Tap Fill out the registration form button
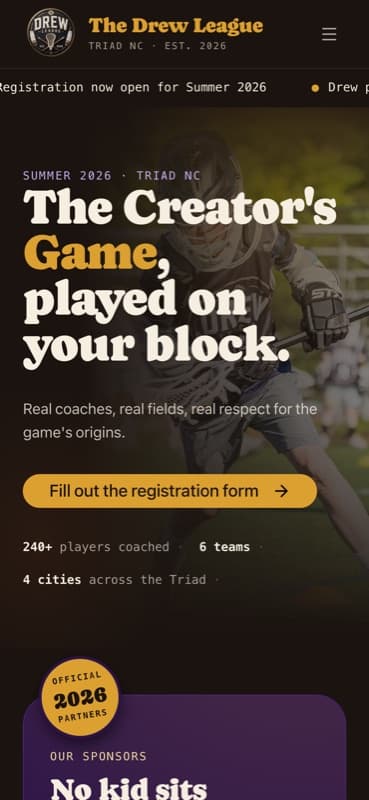Screen dimensions: 369x800 click(170, 491)
